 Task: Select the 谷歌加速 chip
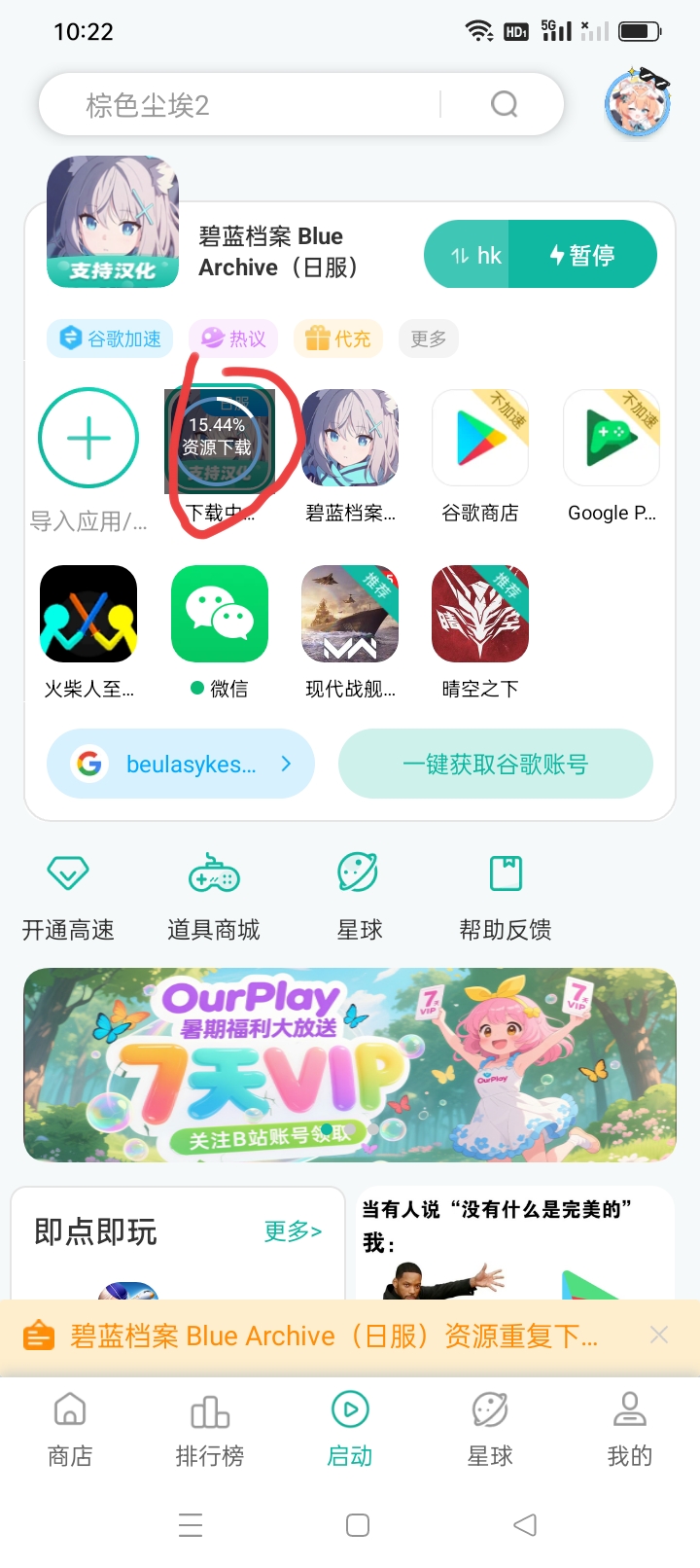coord(110,339)
